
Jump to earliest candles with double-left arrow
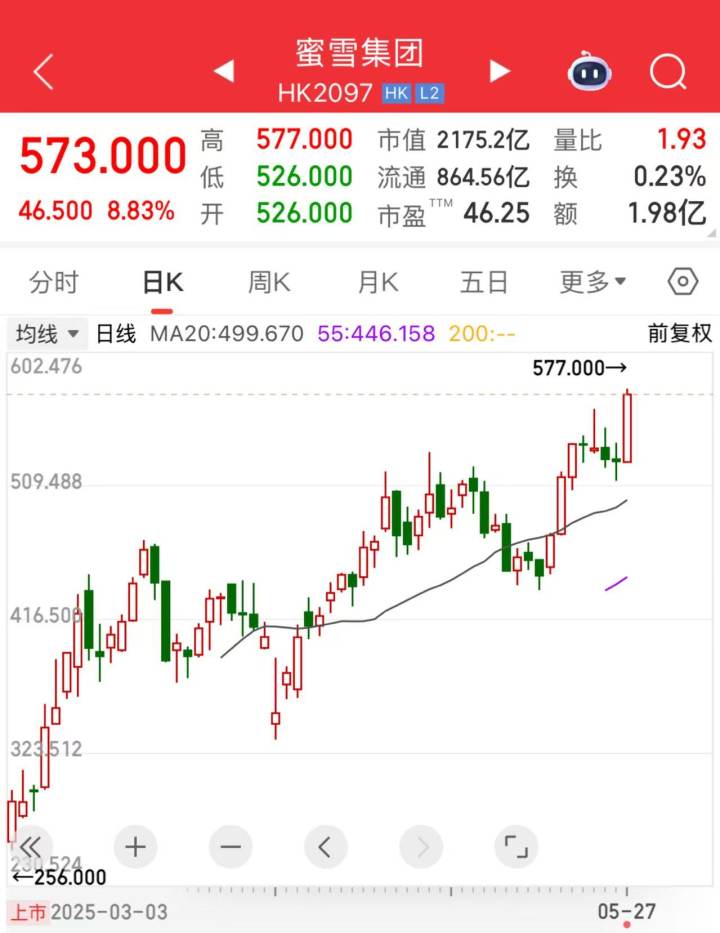(30, 848)
